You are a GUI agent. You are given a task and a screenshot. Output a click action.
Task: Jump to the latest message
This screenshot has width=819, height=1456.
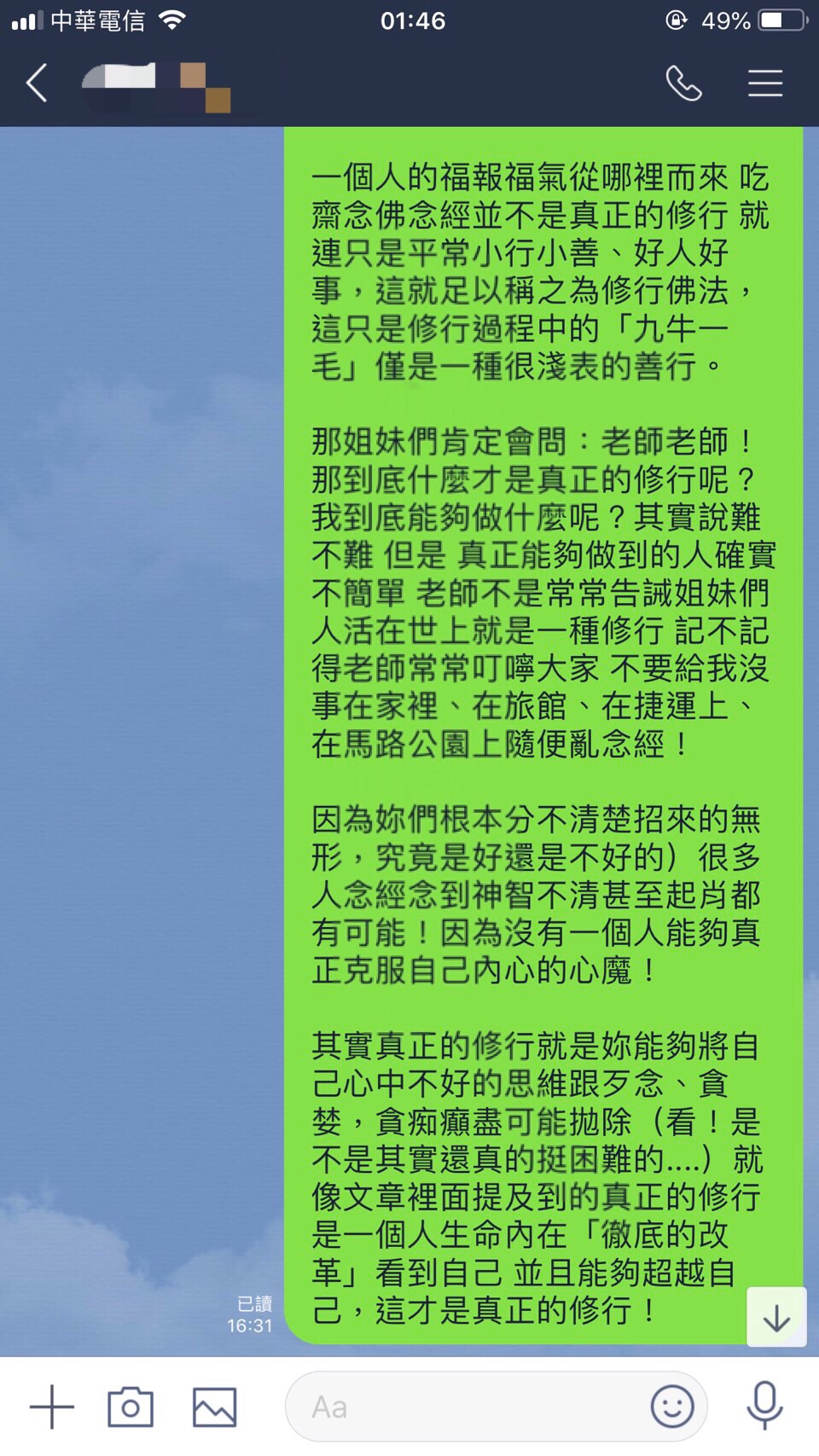coord(776,1318)
